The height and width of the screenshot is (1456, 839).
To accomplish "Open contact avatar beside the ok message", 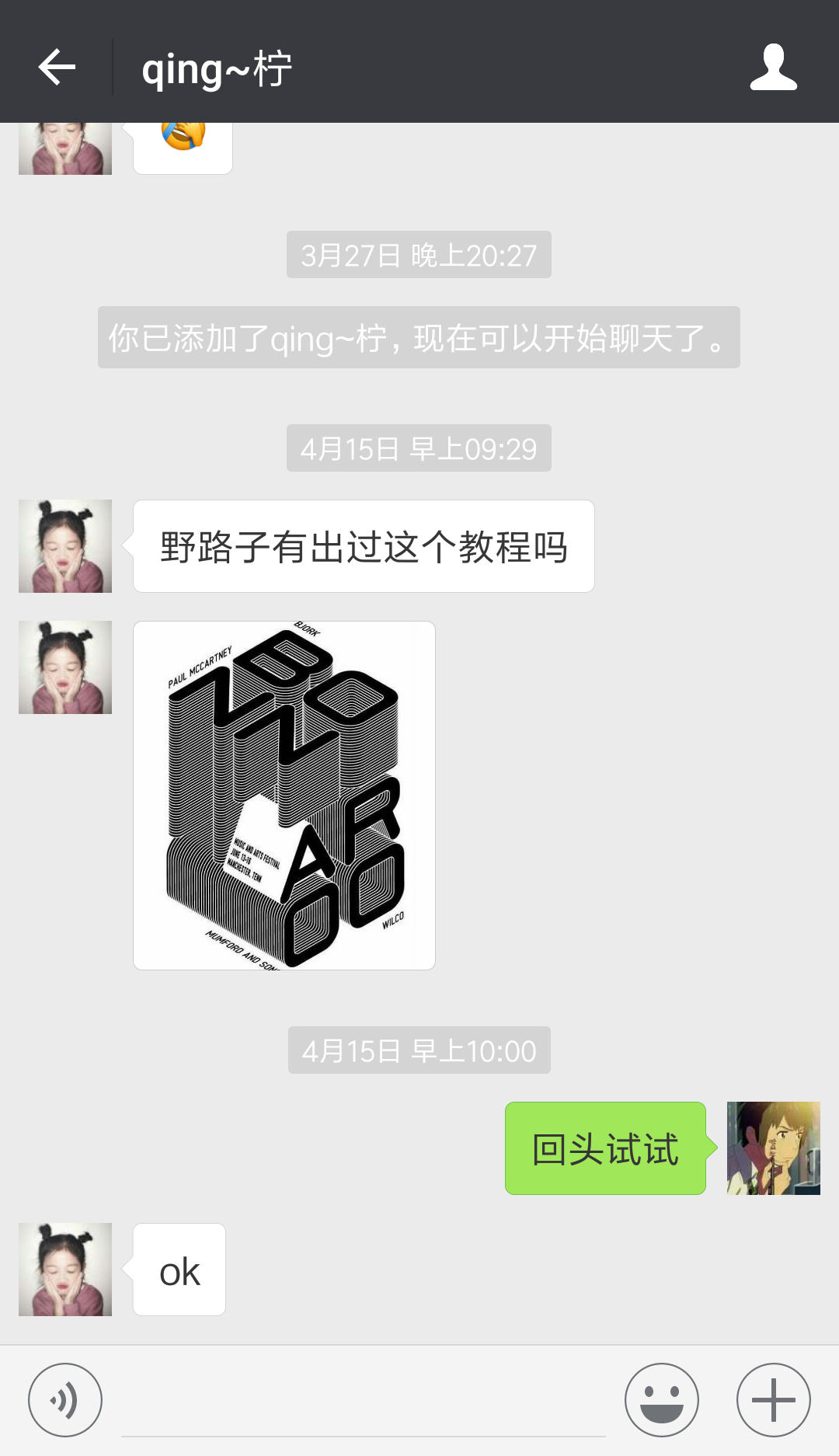I will (x=65, y=1270).
